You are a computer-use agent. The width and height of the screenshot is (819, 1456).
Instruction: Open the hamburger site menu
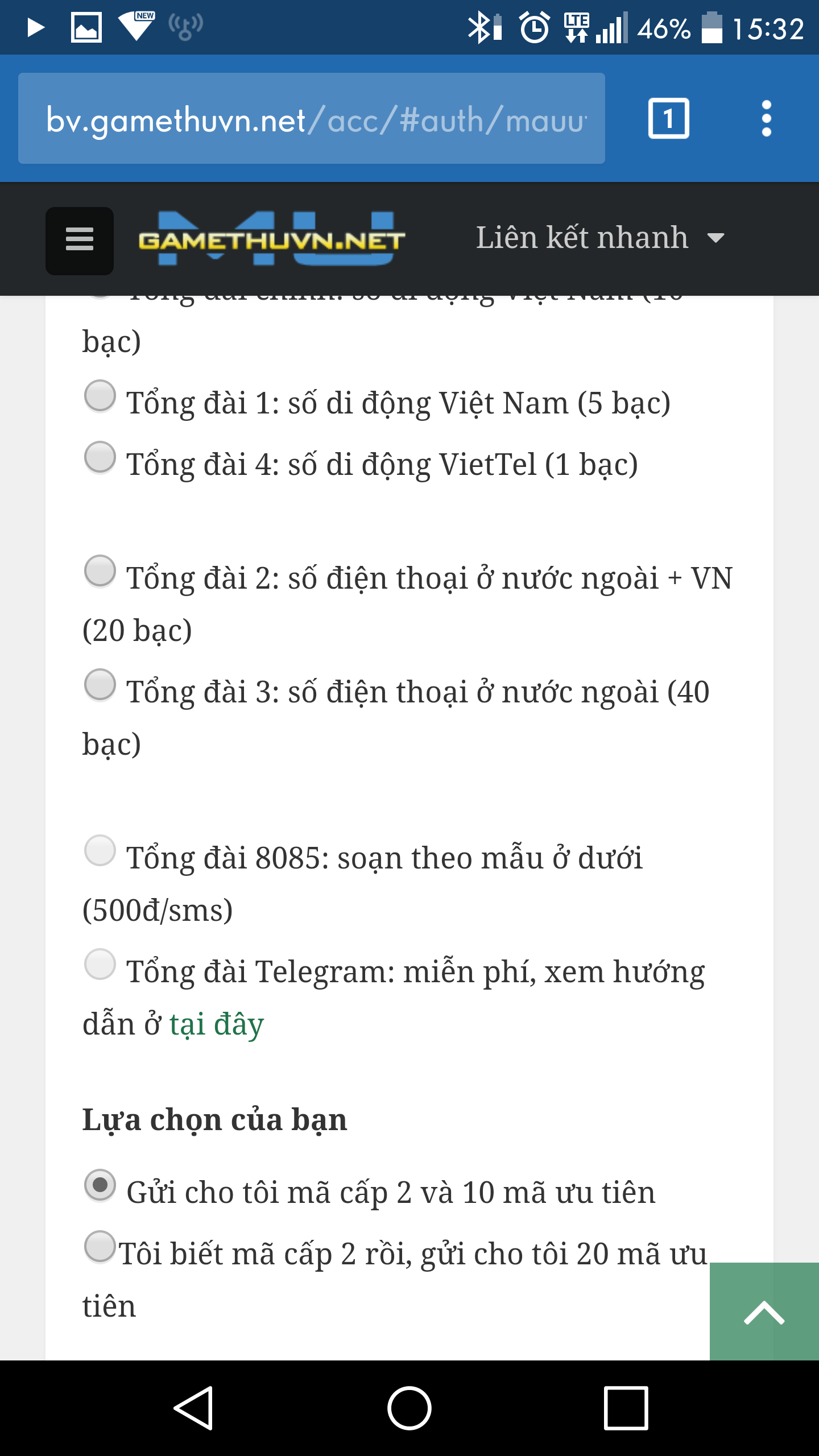(80, 241)
